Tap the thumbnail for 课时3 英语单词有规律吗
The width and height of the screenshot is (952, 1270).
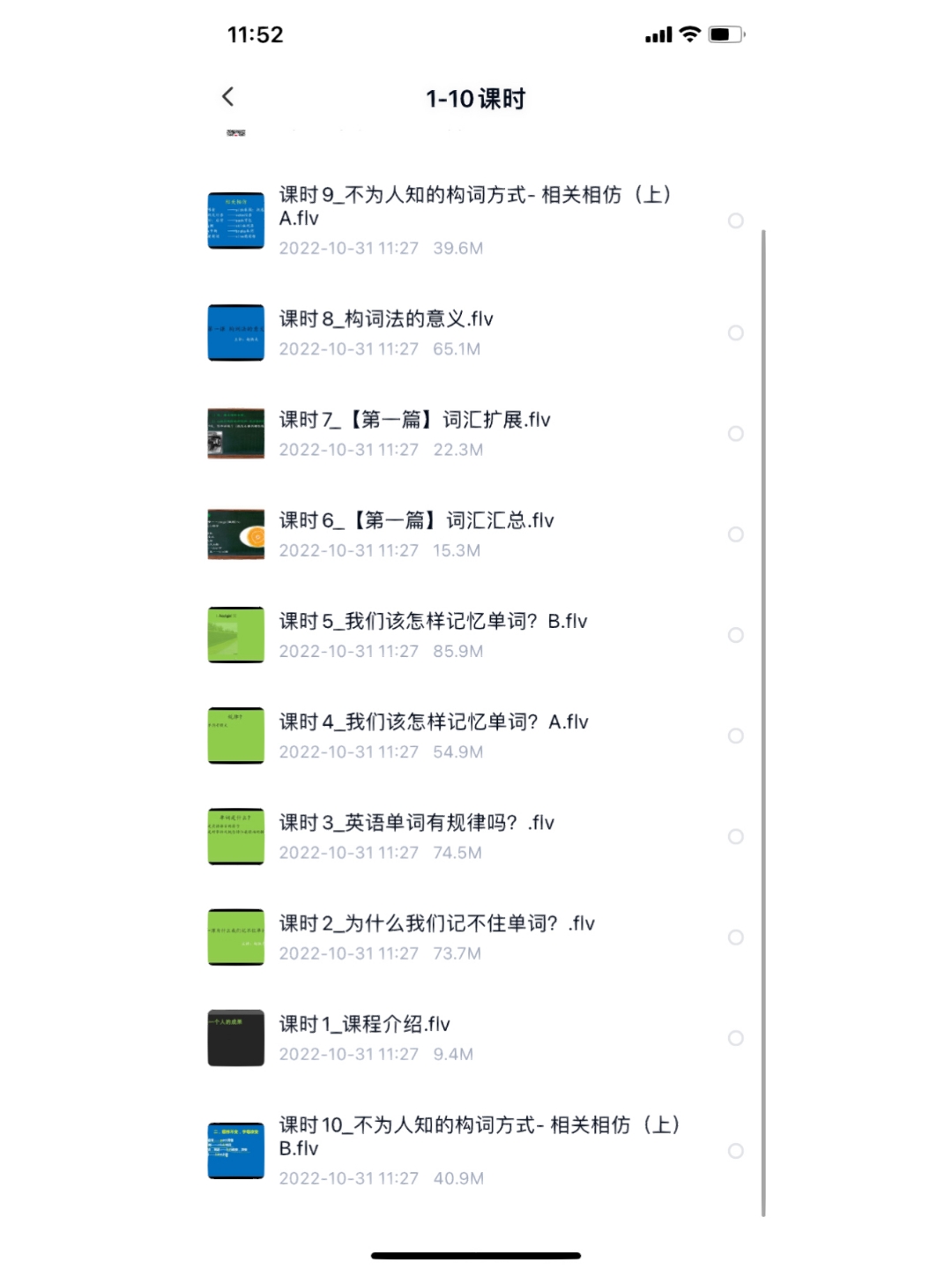235,836
